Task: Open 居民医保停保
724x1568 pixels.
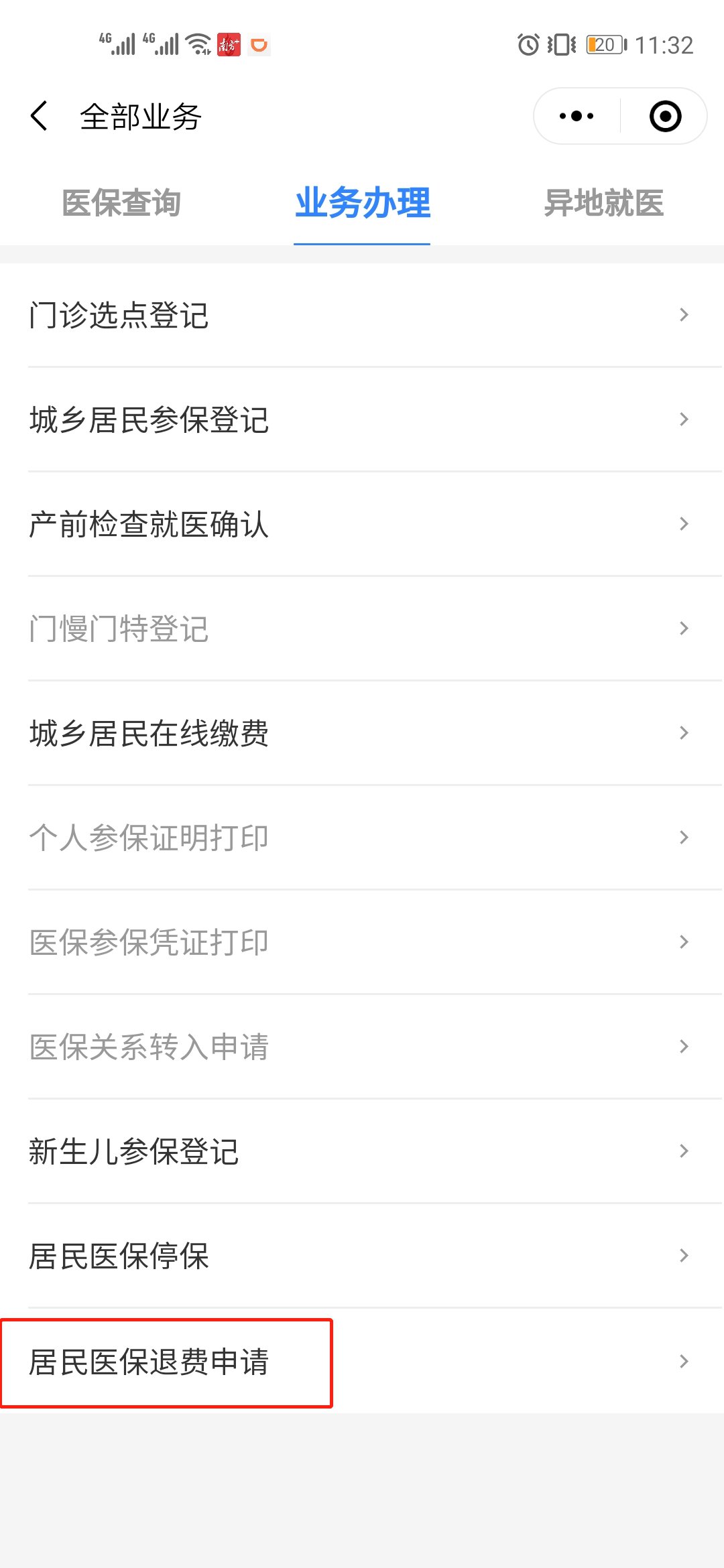Action: click(362, 1256)
